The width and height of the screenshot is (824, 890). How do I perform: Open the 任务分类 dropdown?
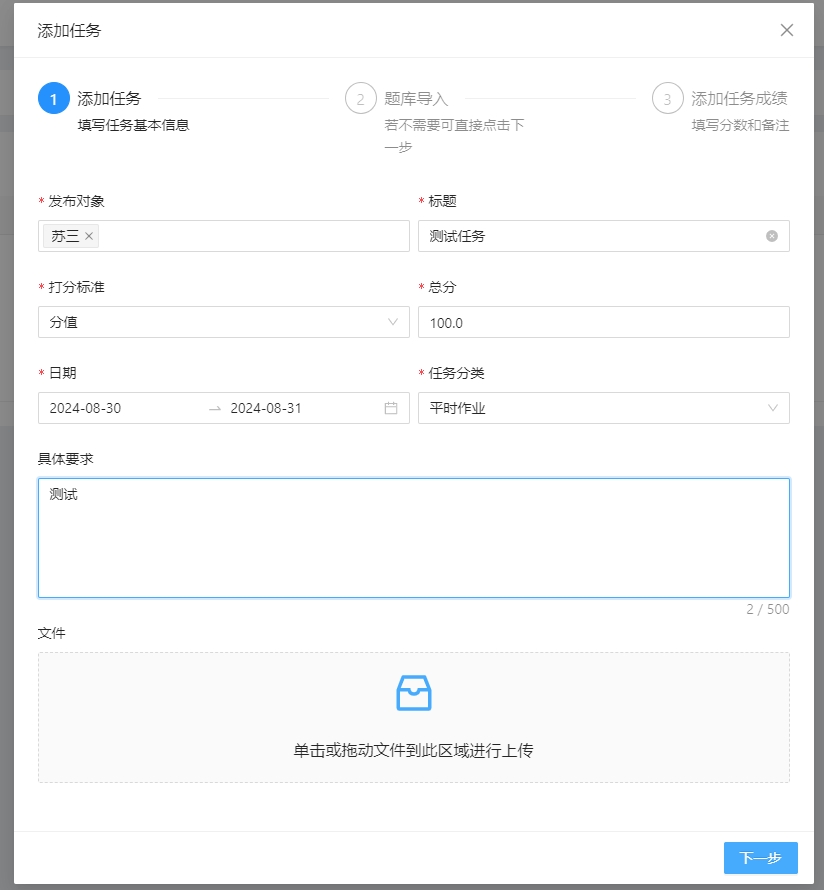(603, 408)
